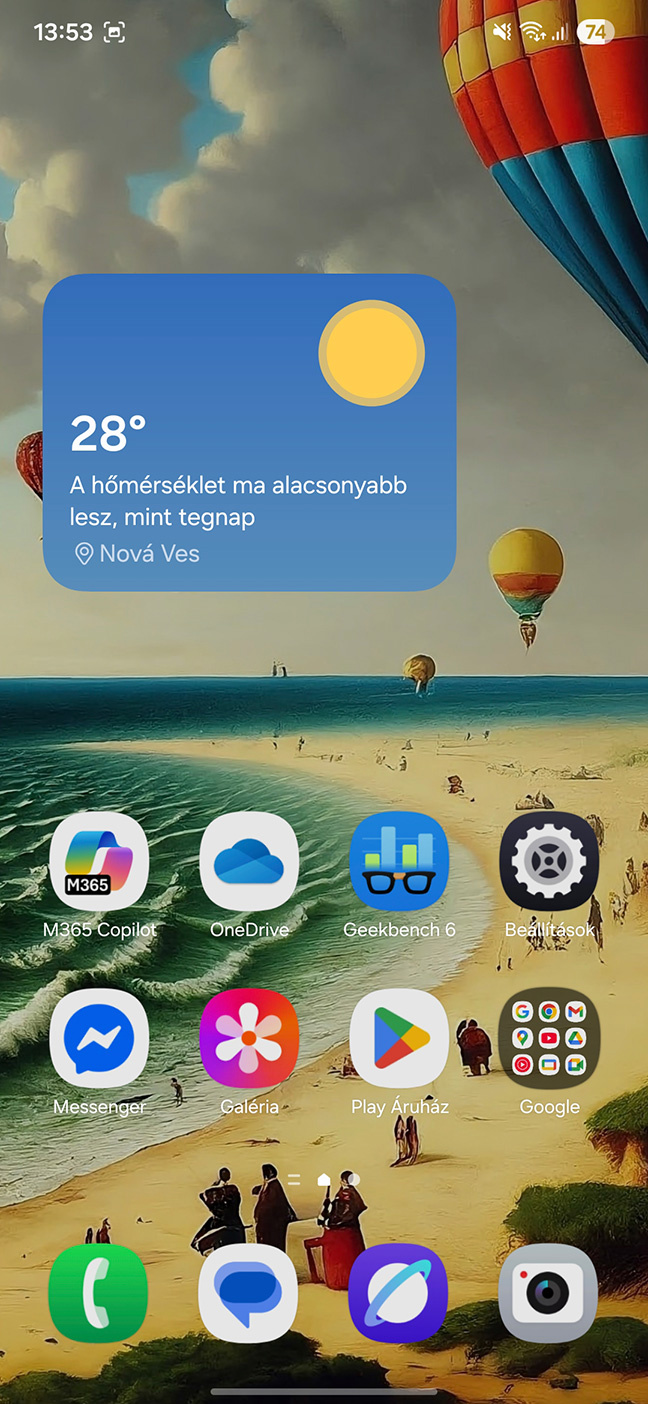
Task: Start Geekbench 6
Action: pos(399,861)
